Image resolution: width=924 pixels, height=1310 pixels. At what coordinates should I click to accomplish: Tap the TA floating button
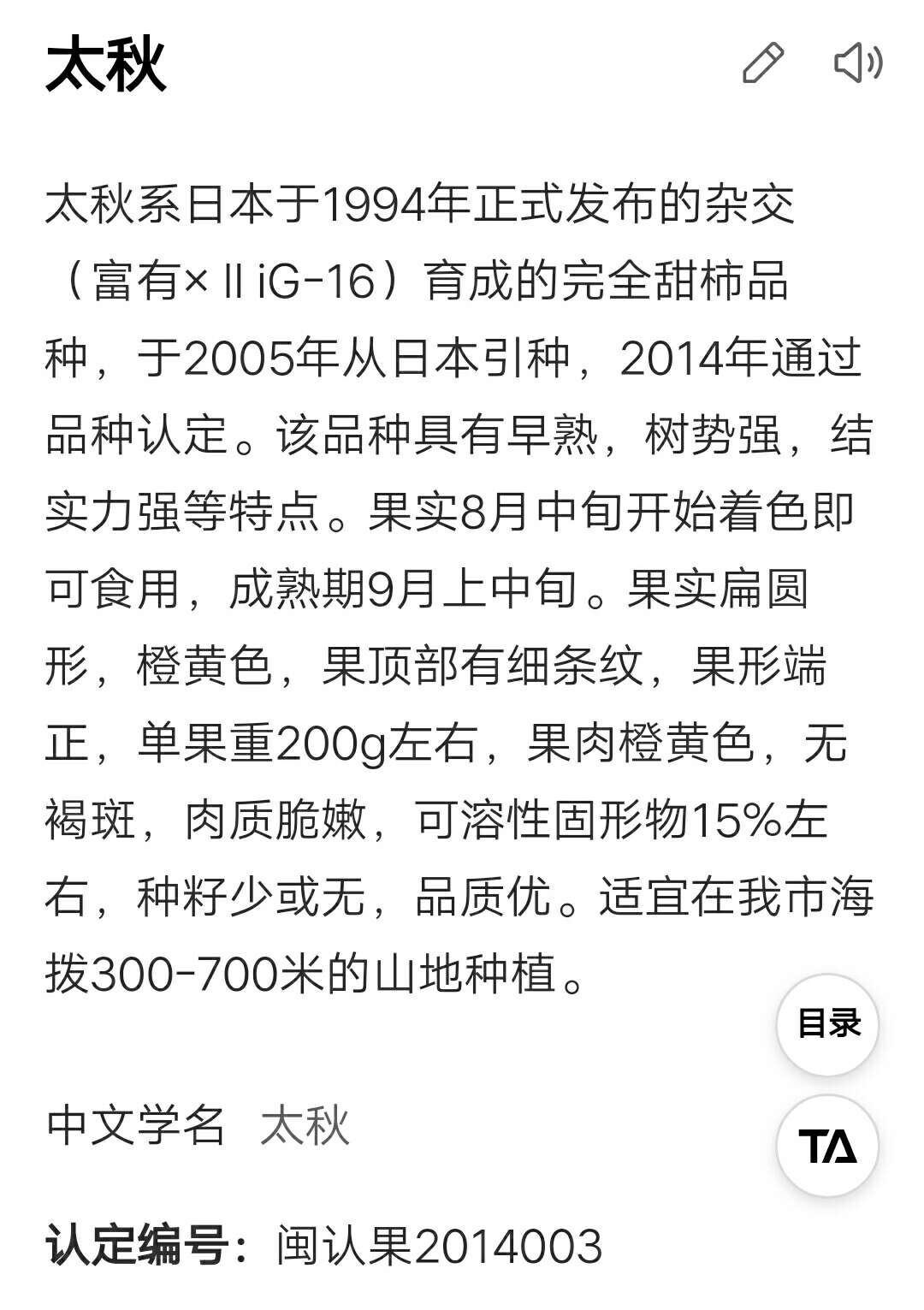tap(827, 1145)
